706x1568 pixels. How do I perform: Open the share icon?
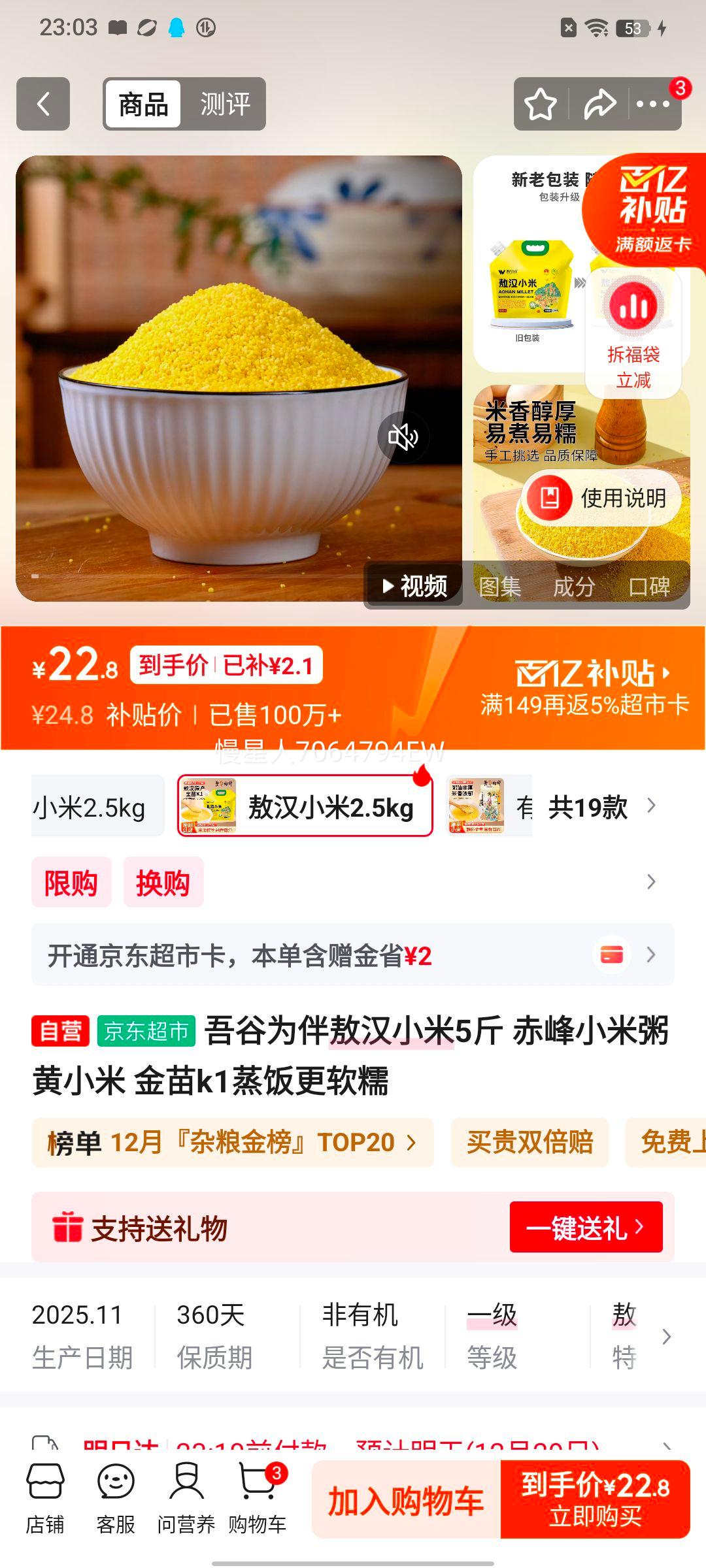(599, 103)
